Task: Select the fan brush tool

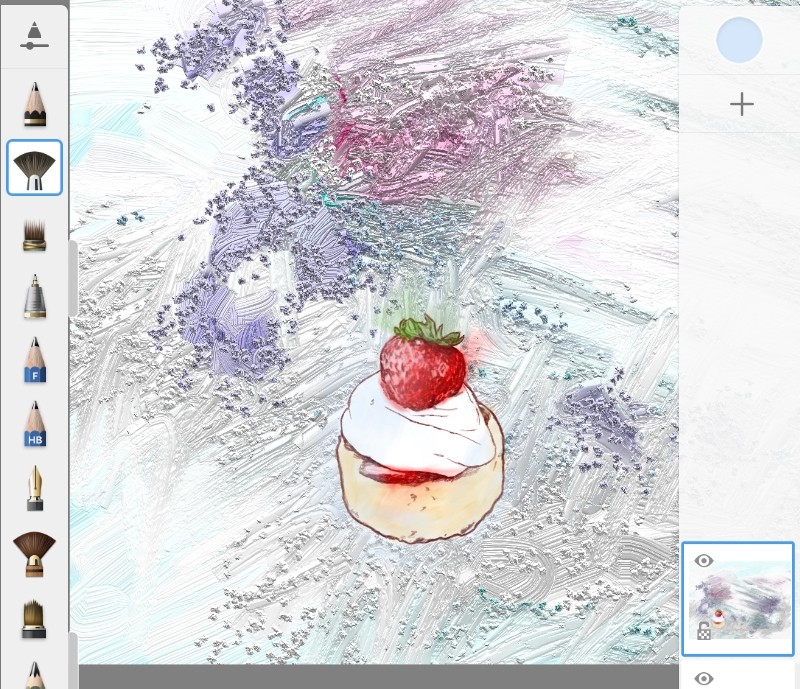Action: coord(34,168)
